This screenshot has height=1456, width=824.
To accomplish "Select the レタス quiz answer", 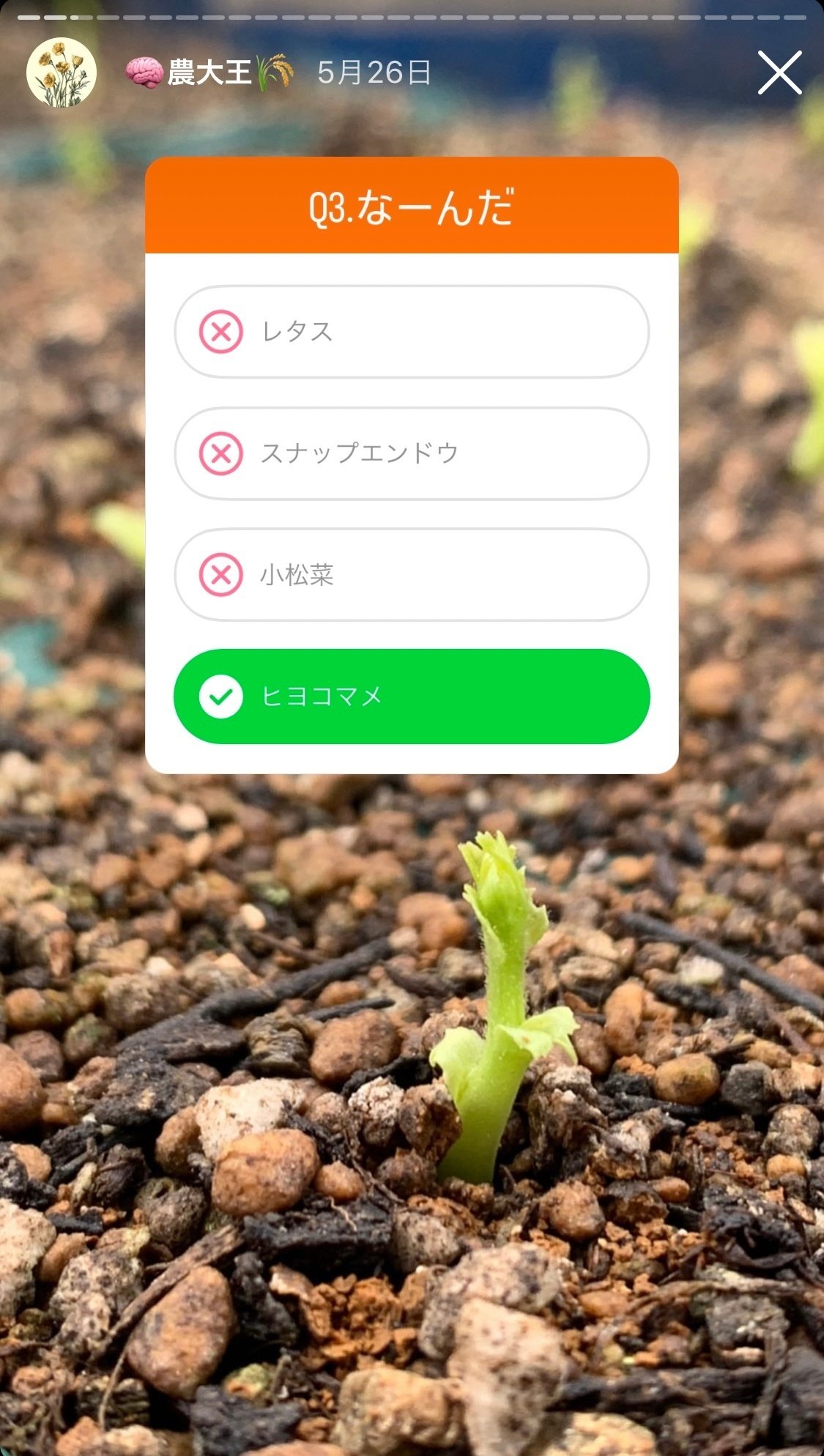I will point(412,332).
